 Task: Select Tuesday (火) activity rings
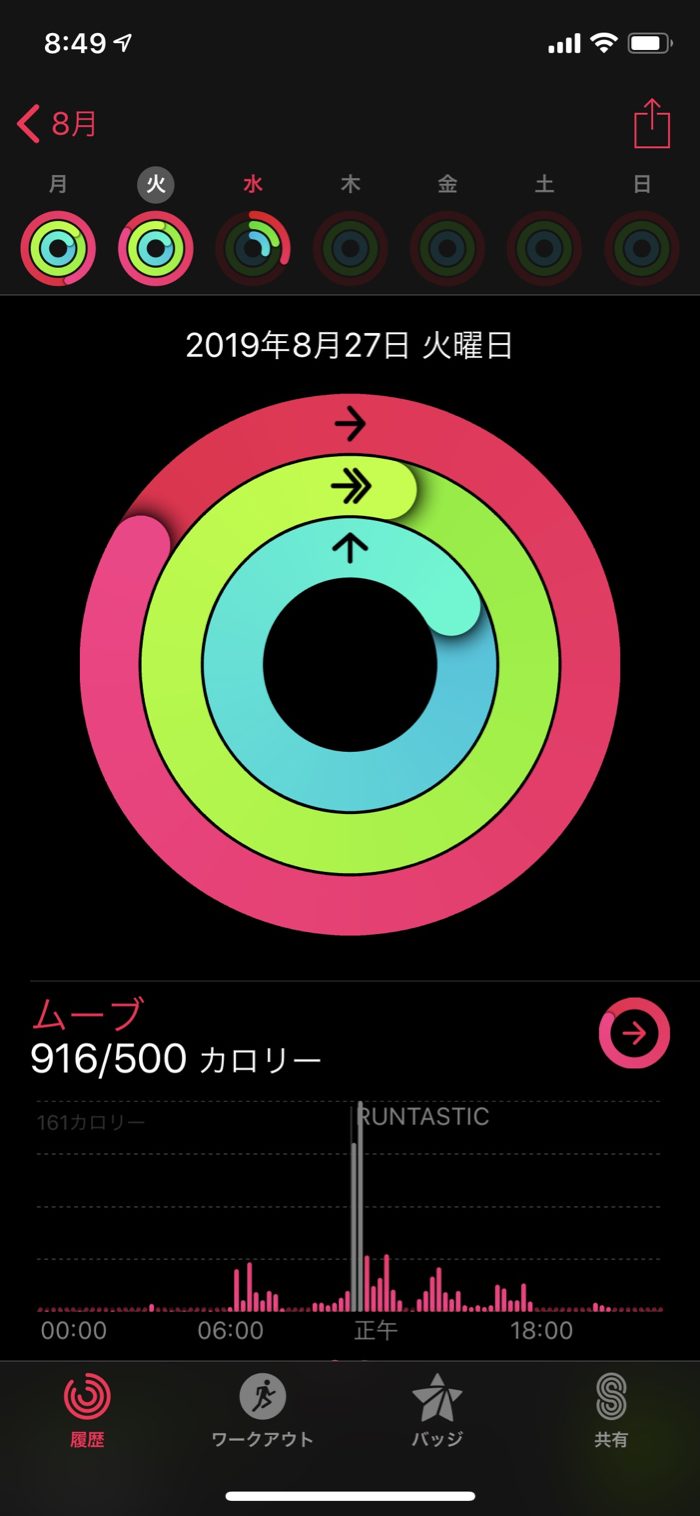pos(155,248)
